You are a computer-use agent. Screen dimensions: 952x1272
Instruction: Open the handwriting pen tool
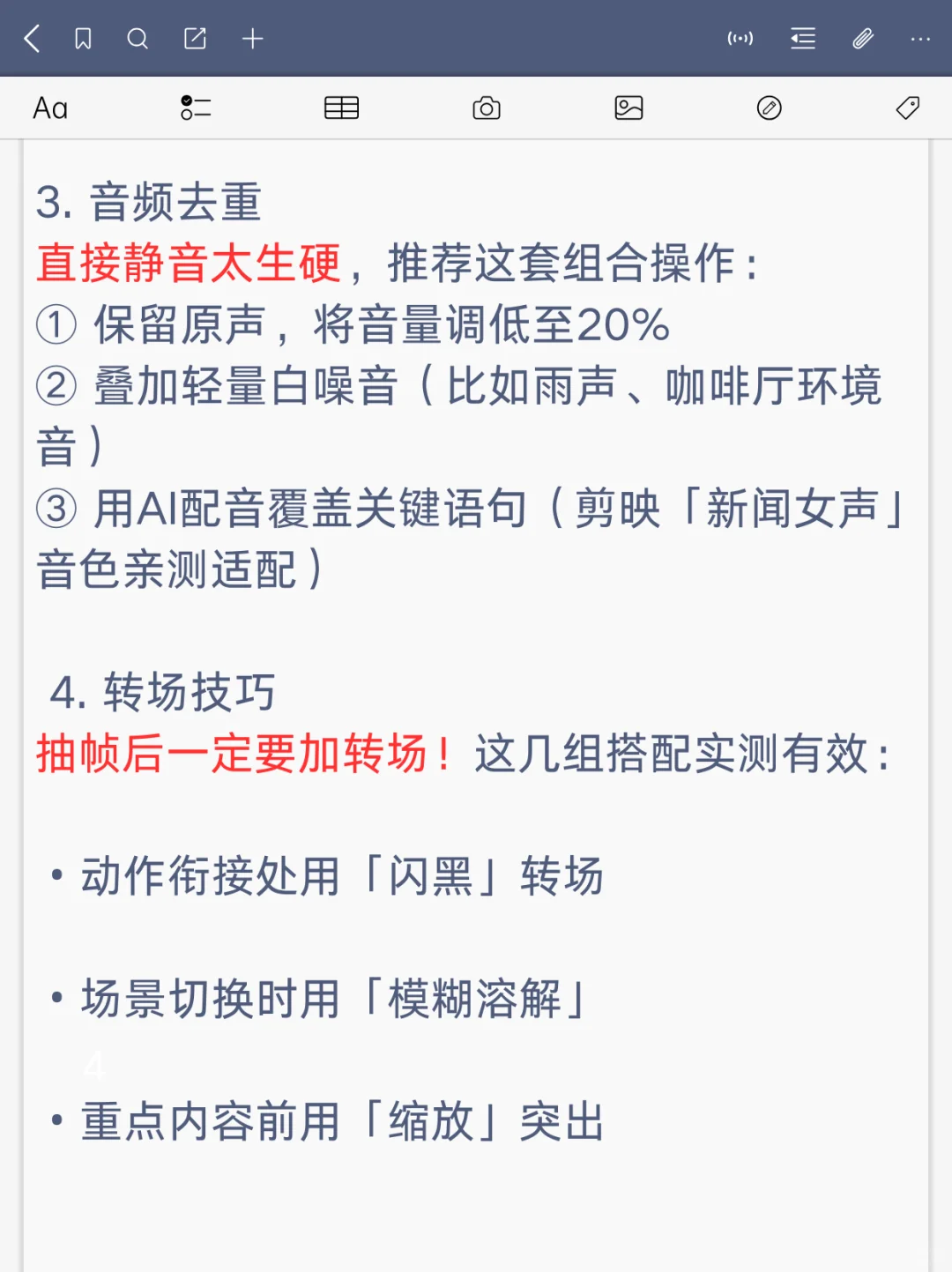(770, 108)
